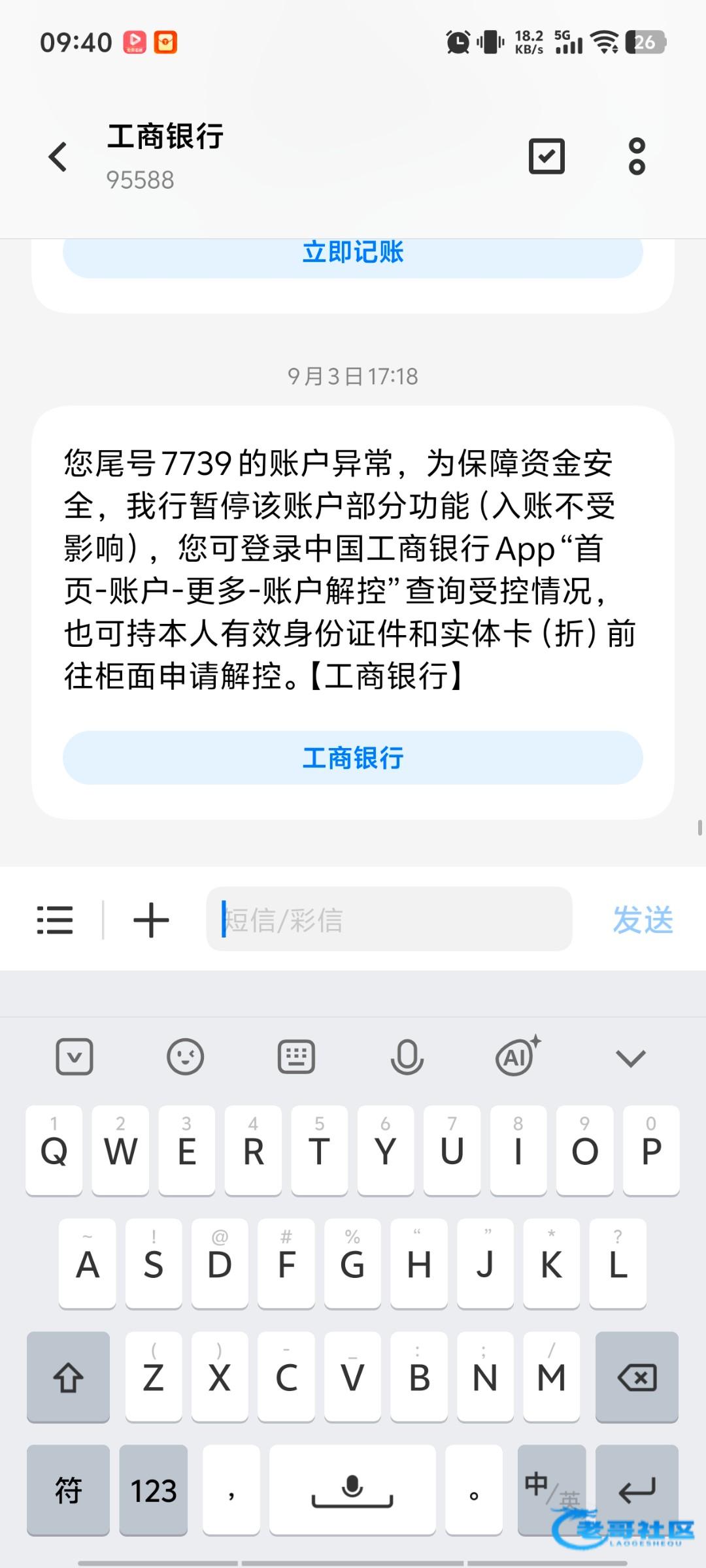Image resolution: width=706 pixels, height=1568 pixels.
Task: Switch keyboard layout with the keyboard icon
Action: (296, 1056)
